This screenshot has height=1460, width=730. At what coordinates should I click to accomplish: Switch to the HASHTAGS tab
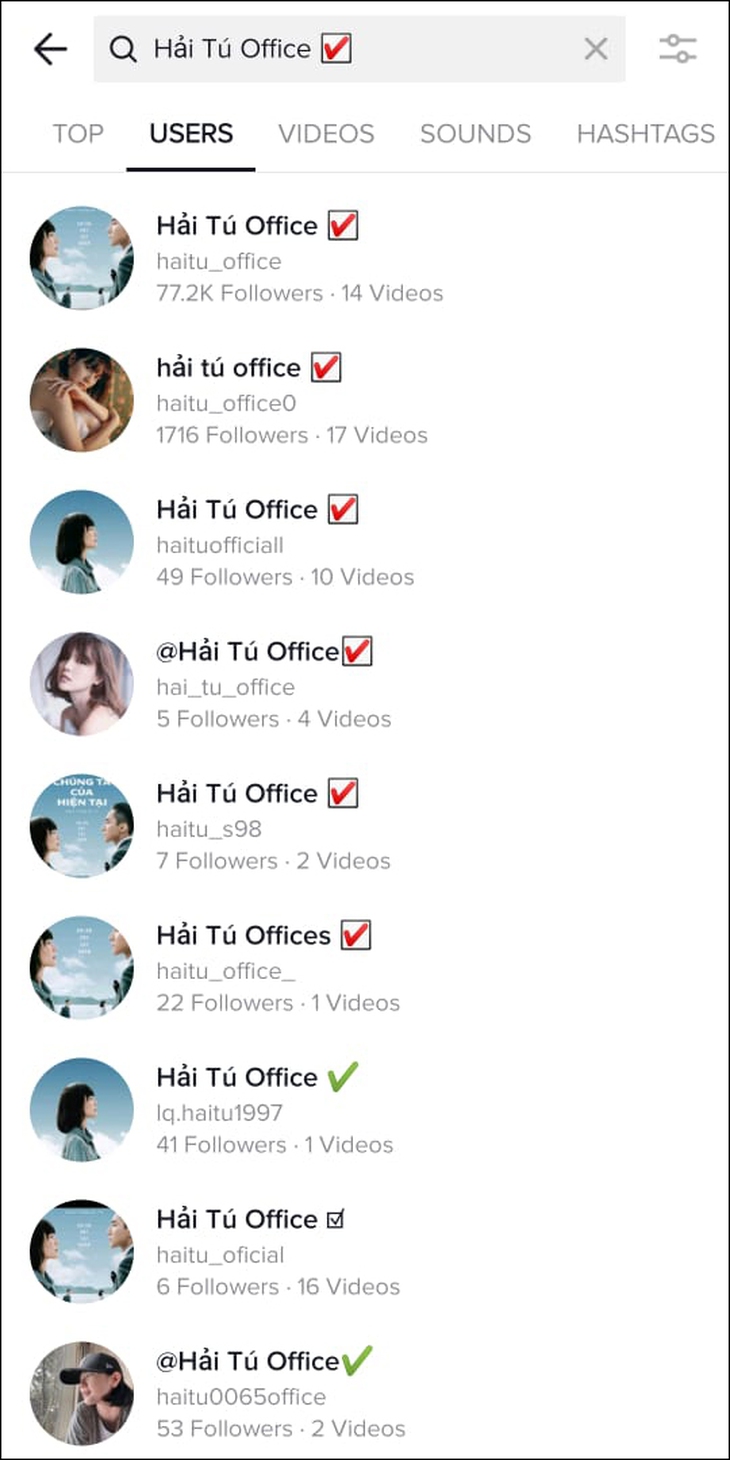point(645,134)
